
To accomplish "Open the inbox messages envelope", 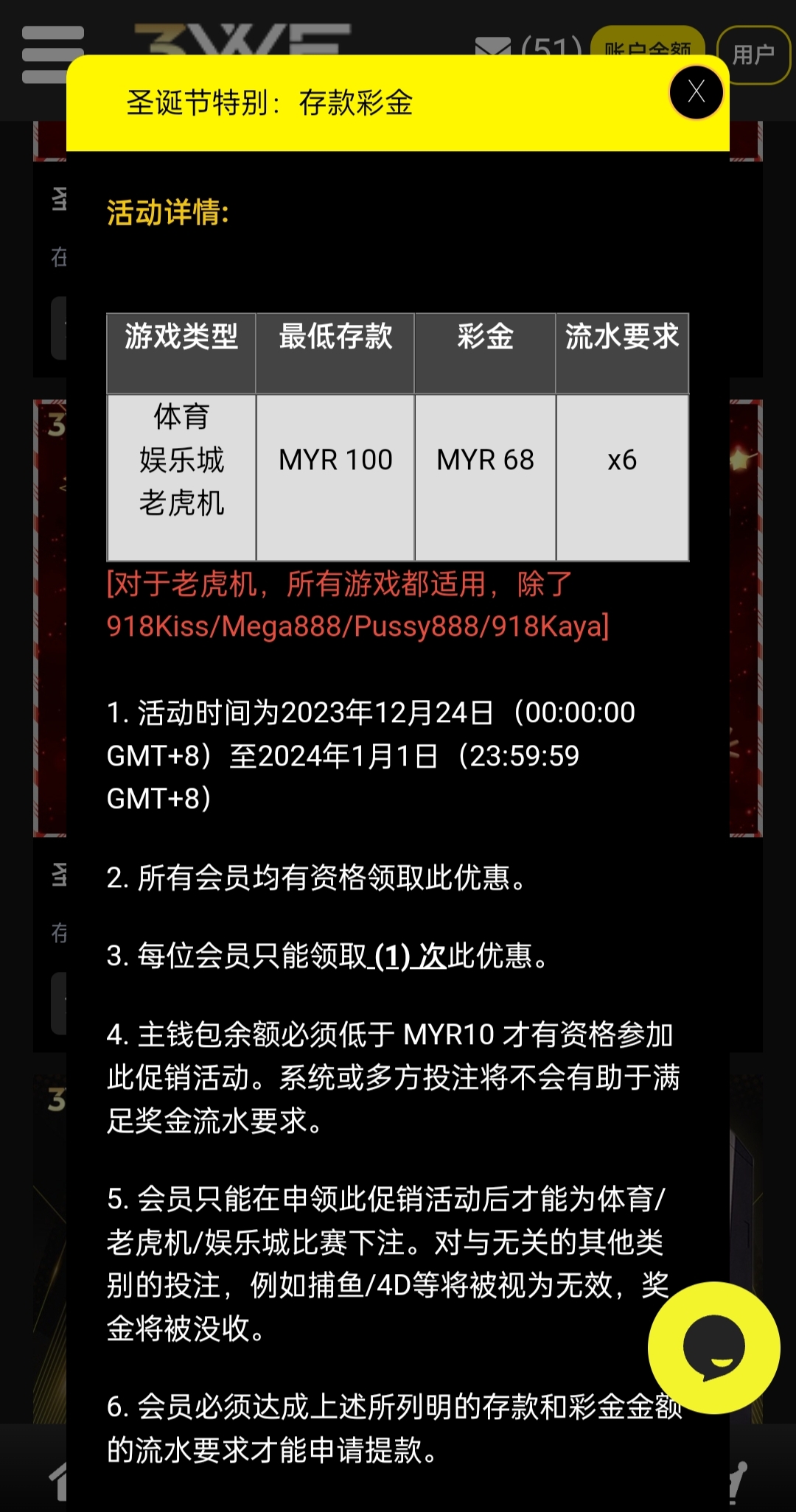I will tap(492, 46).
